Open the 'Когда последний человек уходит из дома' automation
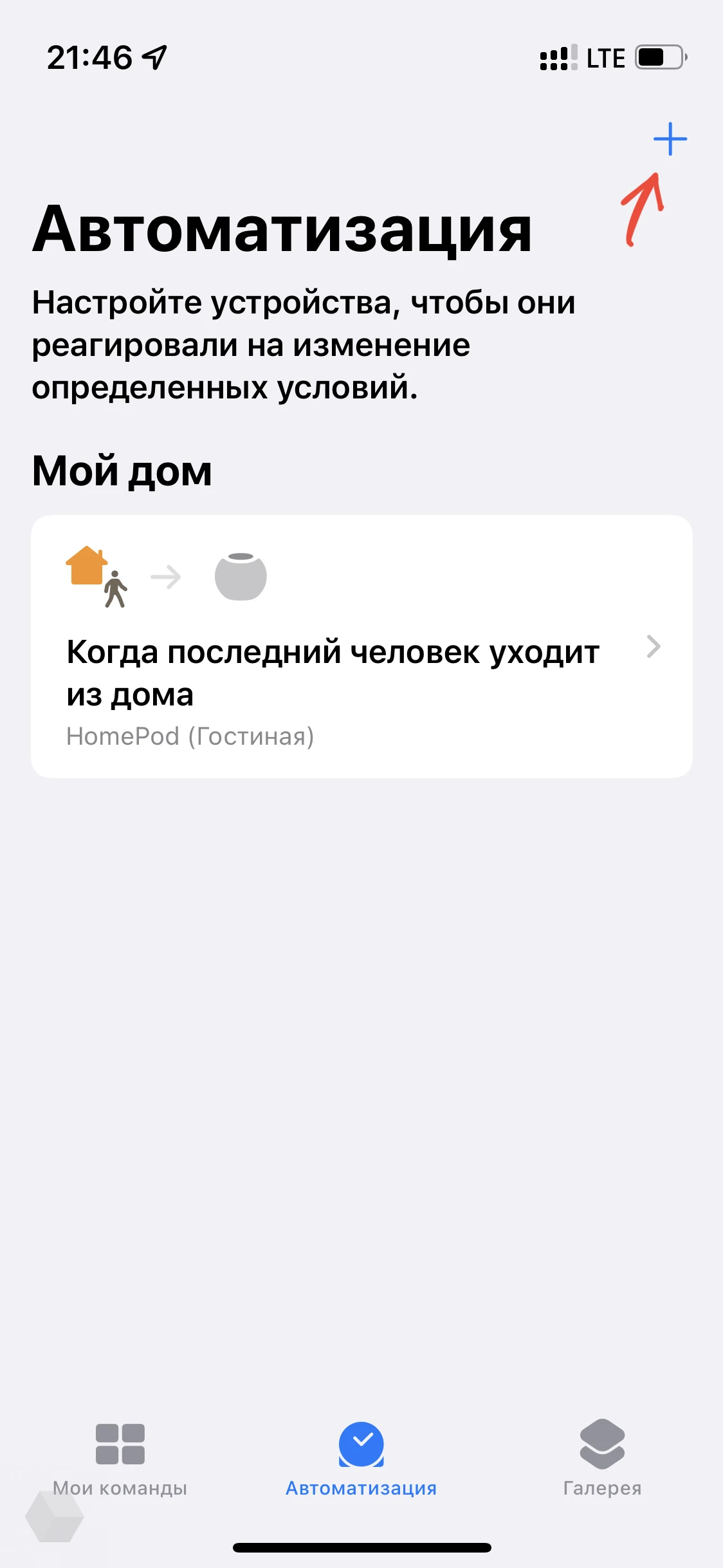This screenshot has height=1568, width=723. click(x=361, y=646)
